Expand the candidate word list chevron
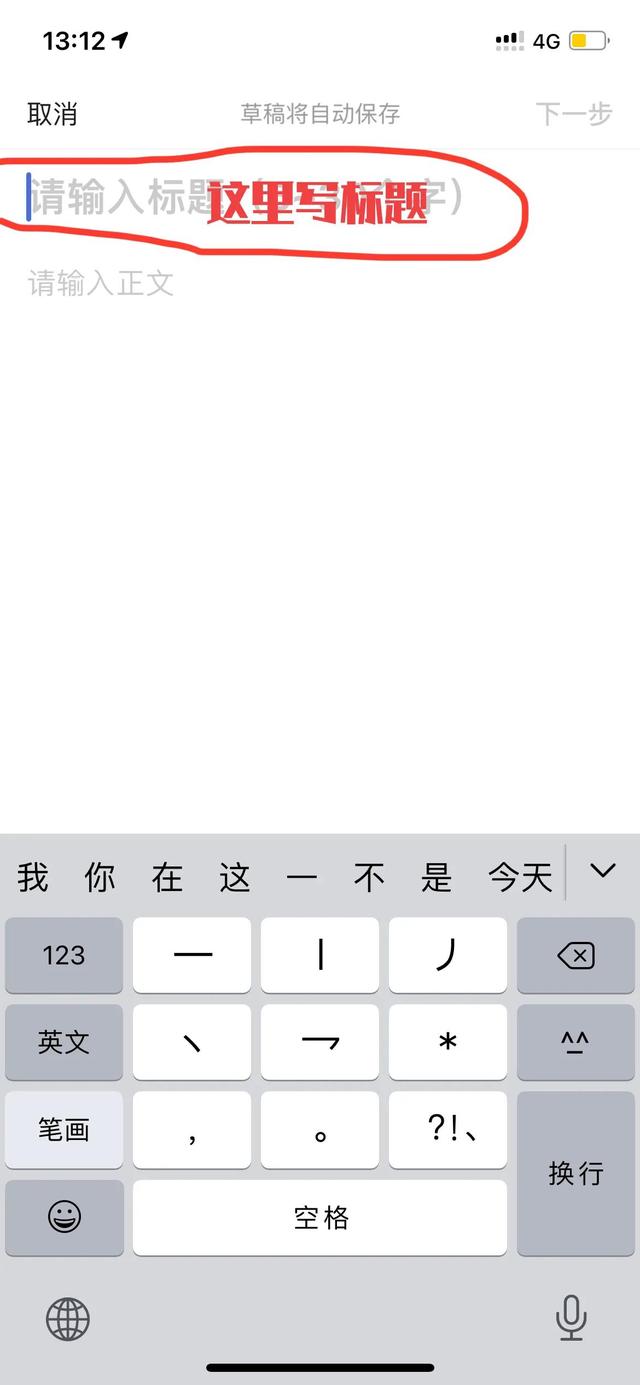Image resolution: width=640 pixels, height=1385 pixels. 602,871
